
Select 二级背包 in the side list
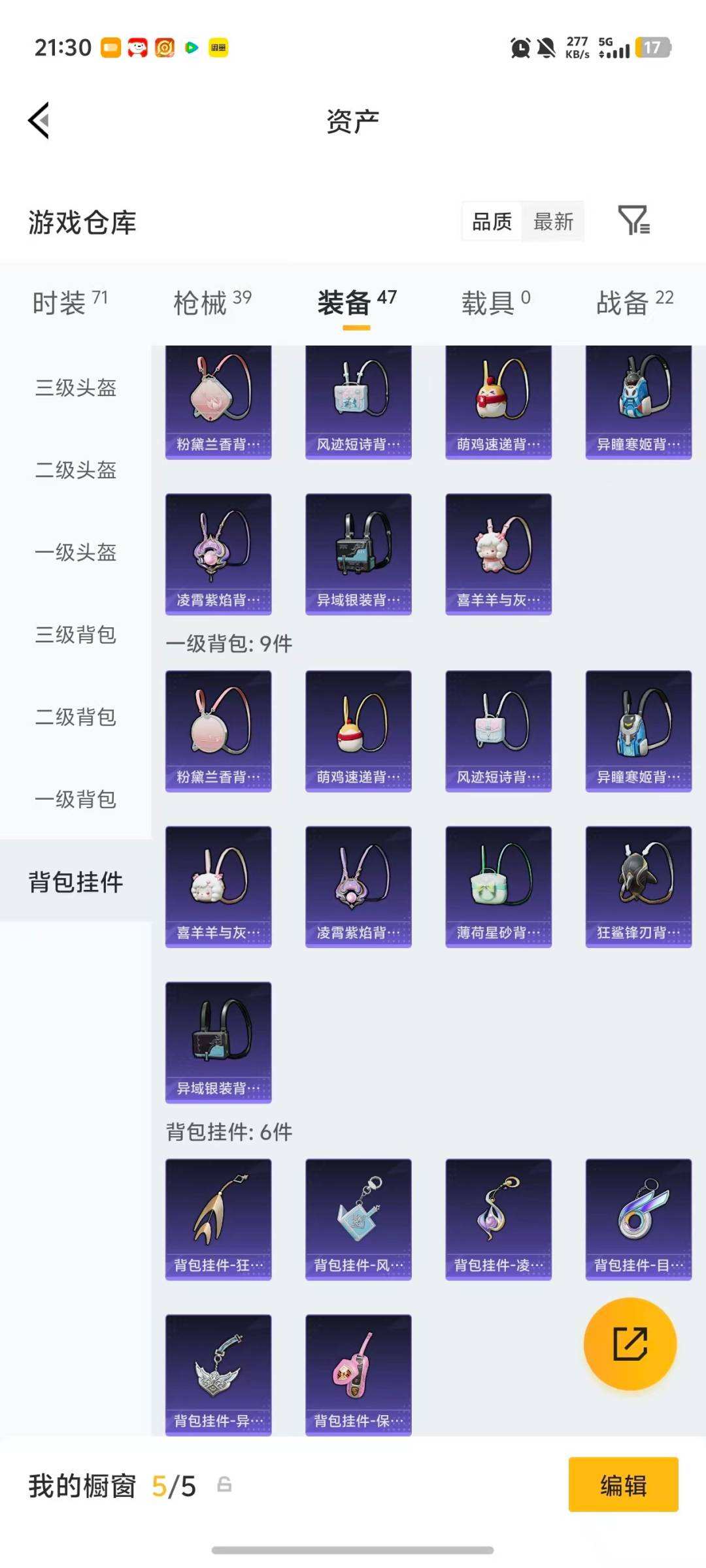[76, 717]
